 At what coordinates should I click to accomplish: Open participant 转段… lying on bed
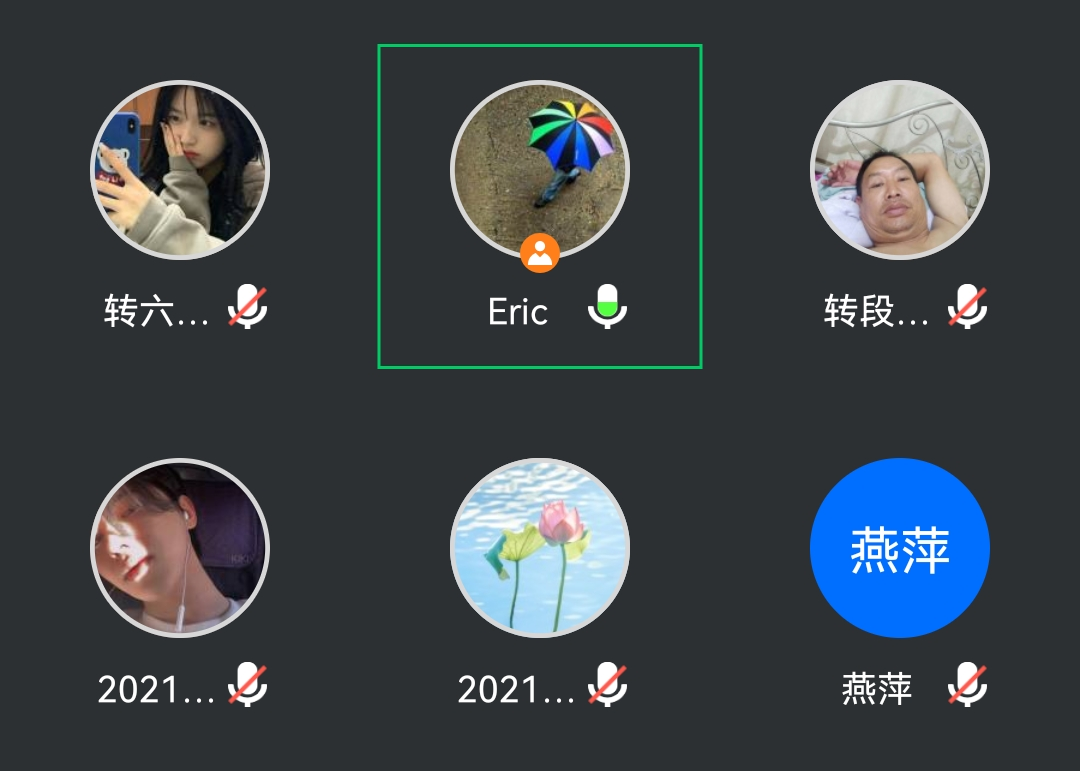(899, 170)
